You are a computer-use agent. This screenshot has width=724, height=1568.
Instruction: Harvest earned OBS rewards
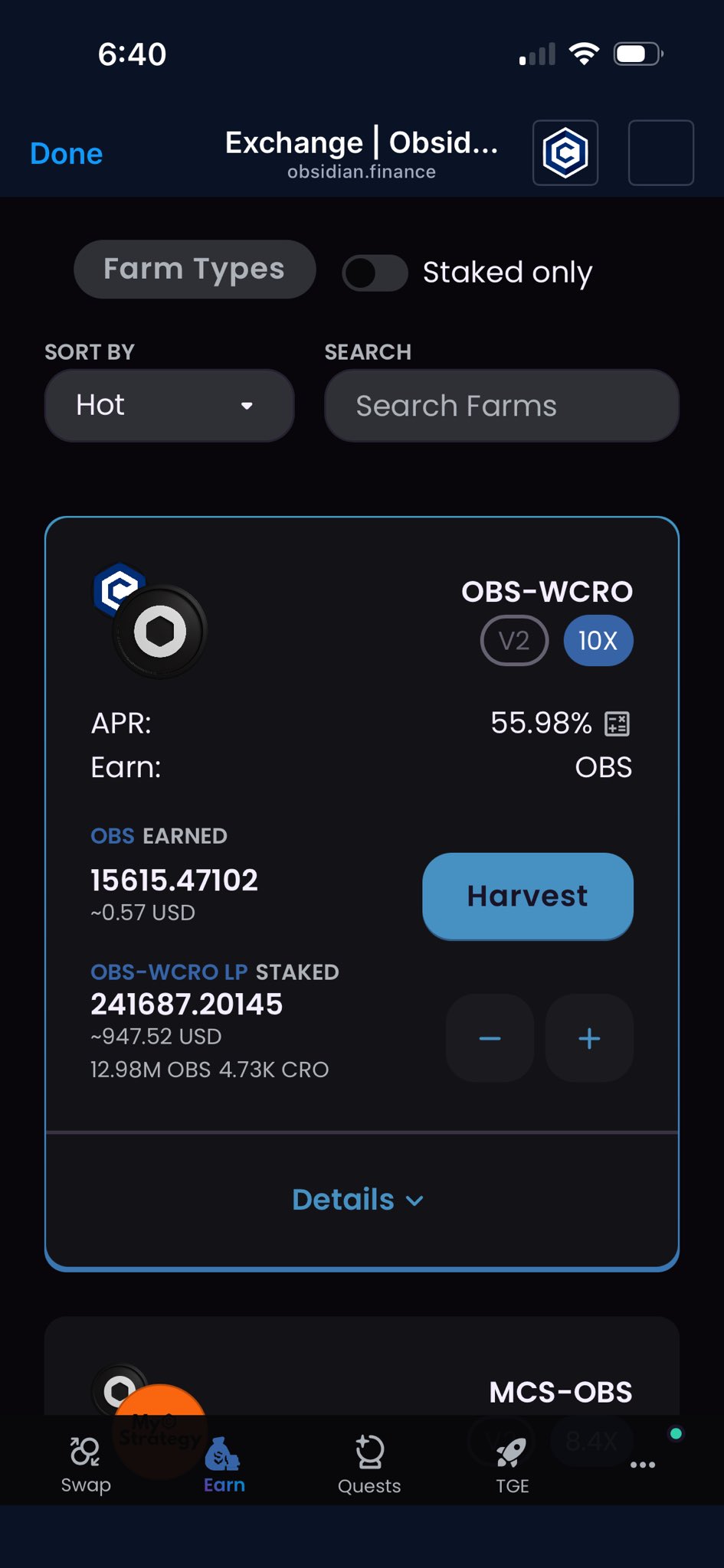(527, 896)
